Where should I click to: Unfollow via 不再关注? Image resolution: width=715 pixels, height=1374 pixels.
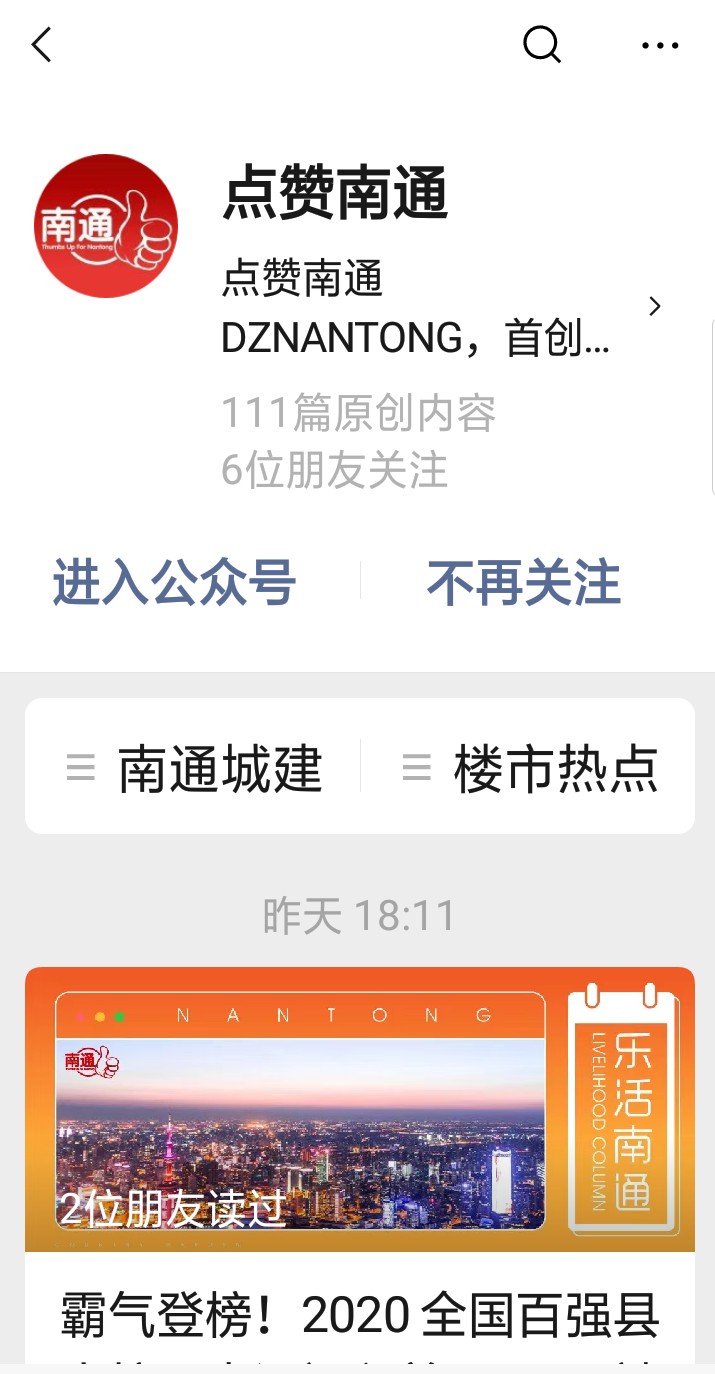(x=523, y=583)
